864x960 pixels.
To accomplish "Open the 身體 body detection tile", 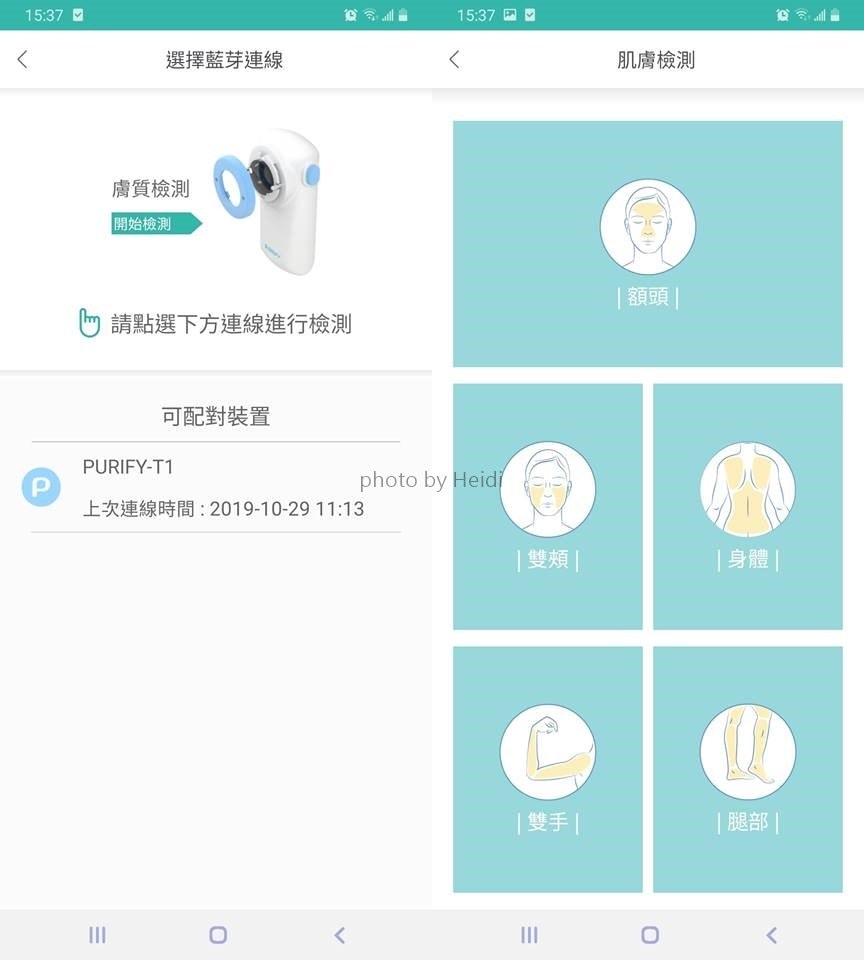I will click(747, 507).
